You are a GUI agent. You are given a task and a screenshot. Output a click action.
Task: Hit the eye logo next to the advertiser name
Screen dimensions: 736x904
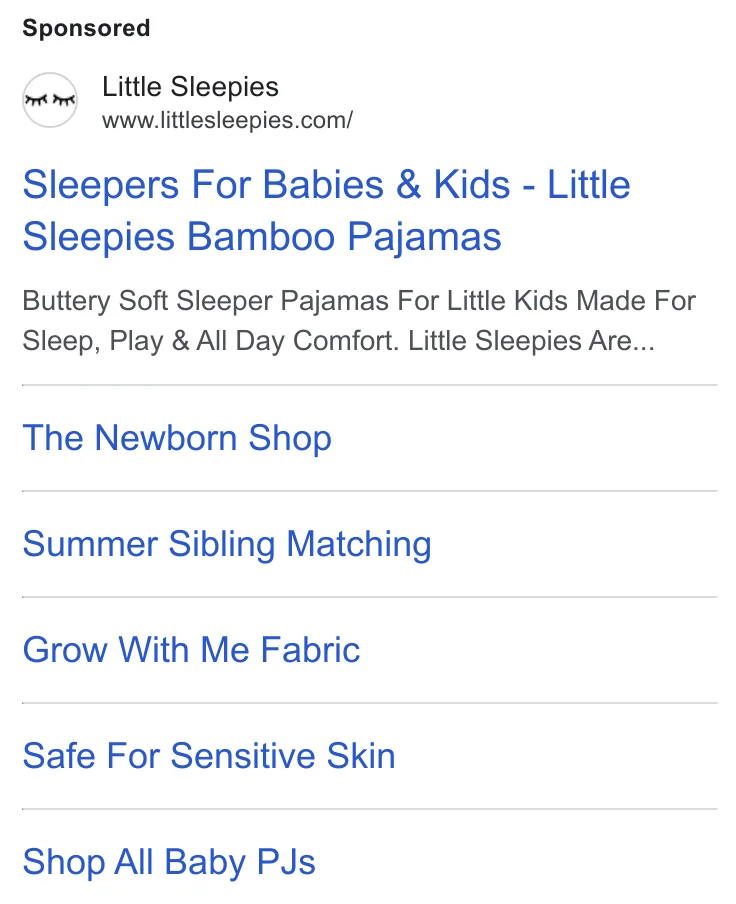pyautogui.click(x=50, y=100)
